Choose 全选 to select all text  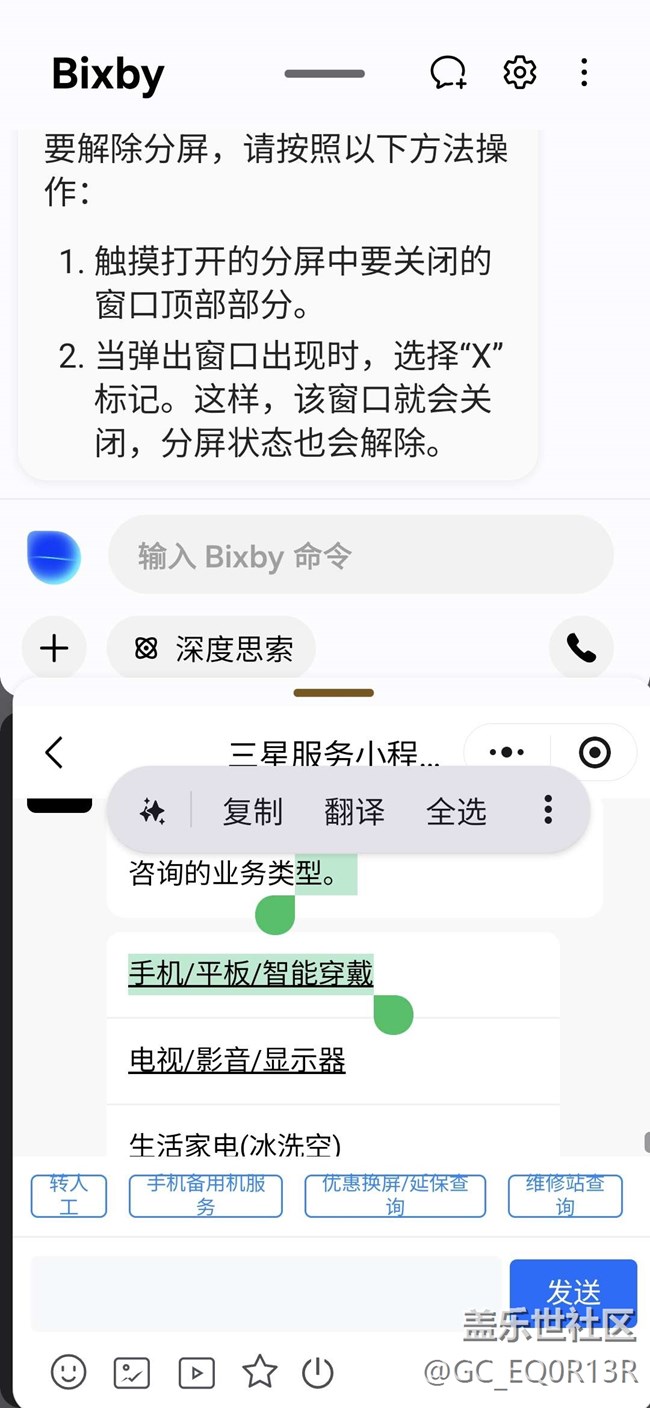coord(457,811)
